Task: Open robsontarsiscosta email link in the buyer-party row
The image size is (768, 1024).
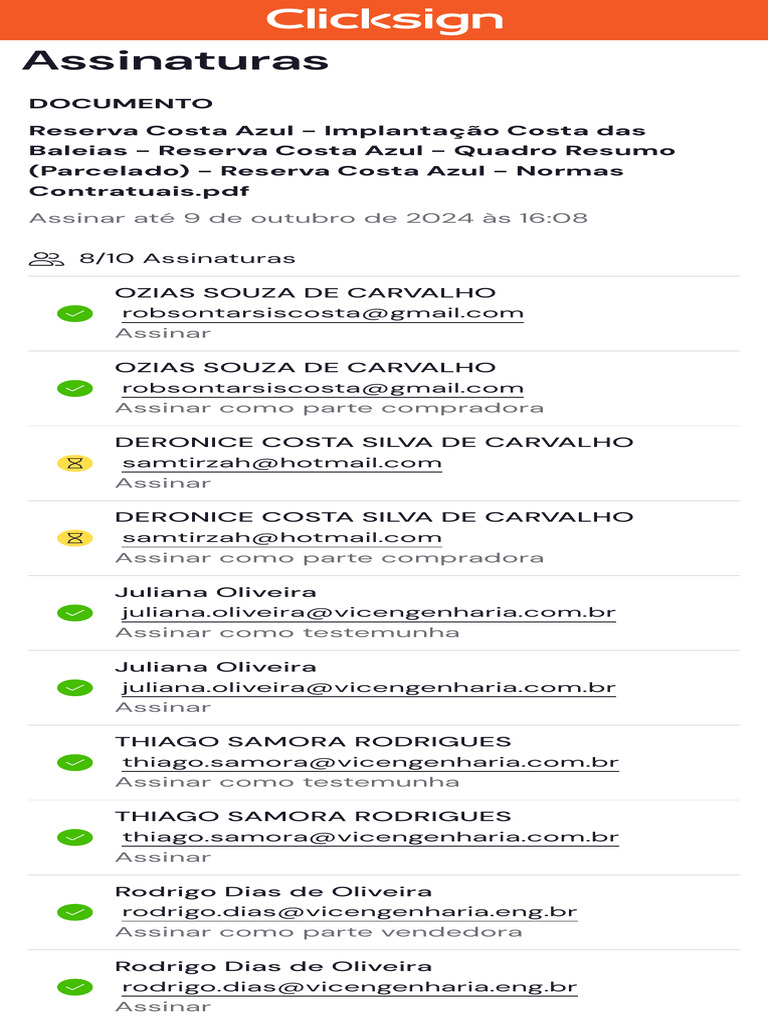Action: [x=323, y=388]
